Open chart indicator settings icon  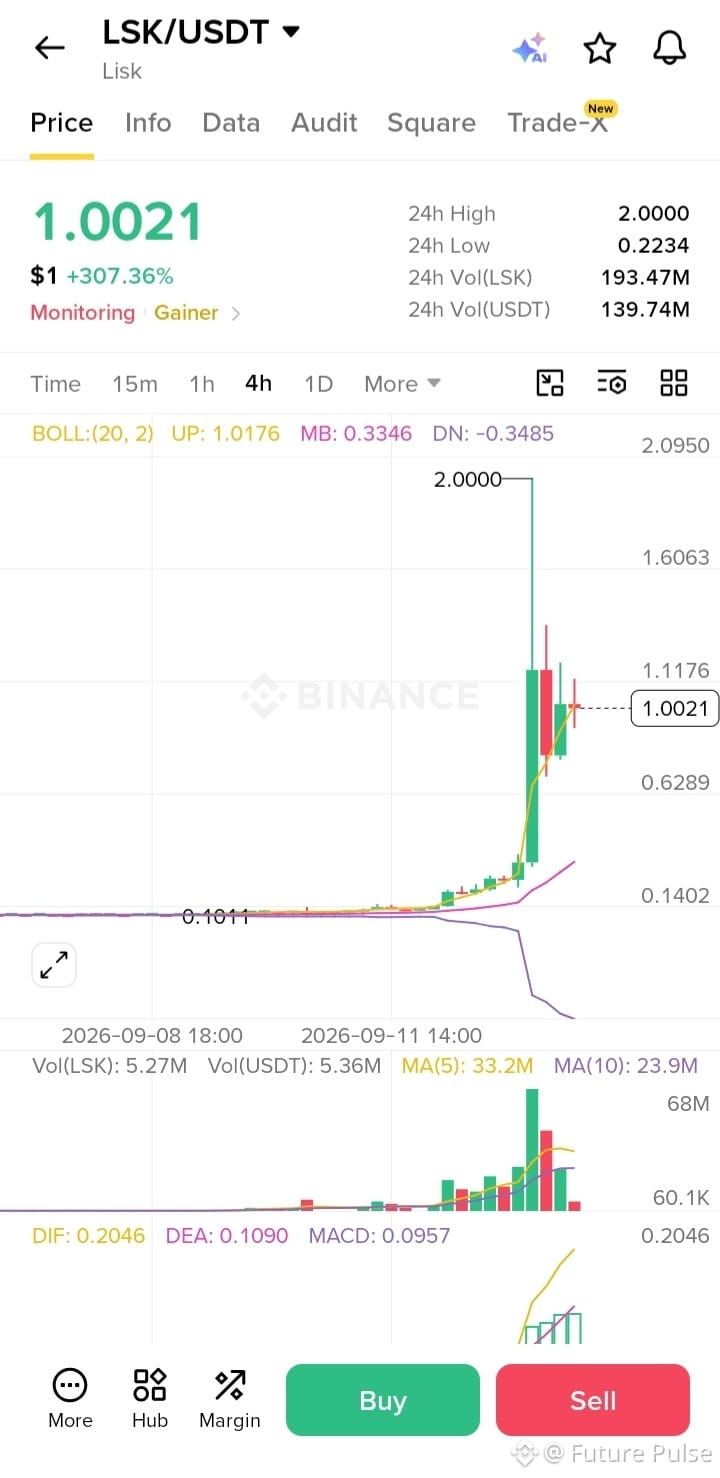[611, 383]
